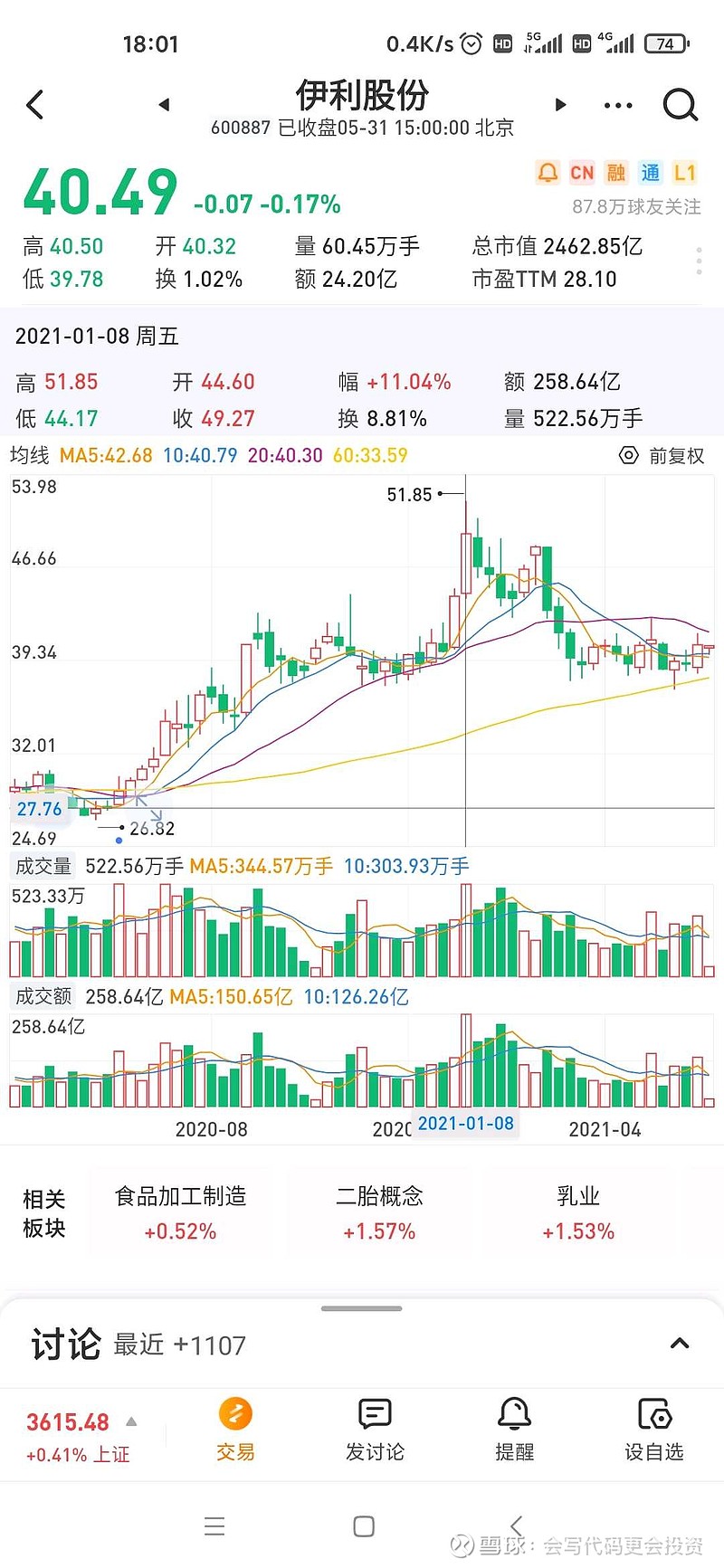The width and height of the screenshot is (724, 1568).
Task: Open stock search
Action: (x=680, y=105)
